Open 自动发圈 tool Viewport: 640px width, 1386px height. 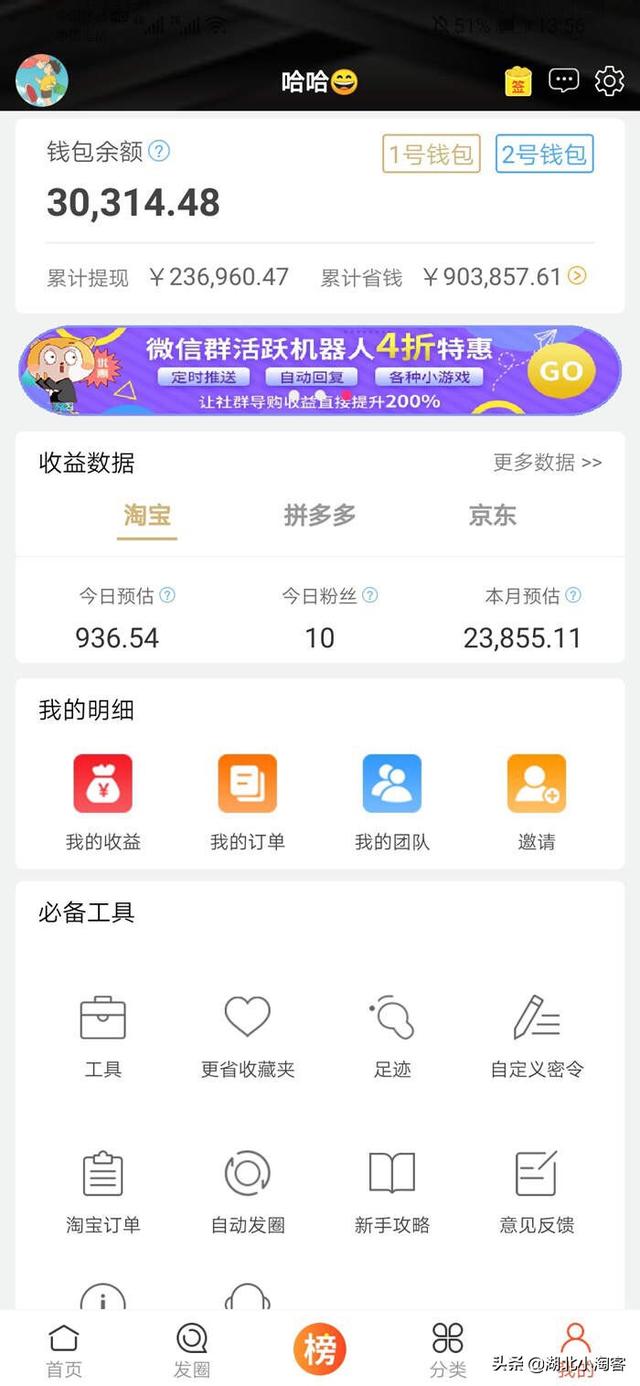[247, 1192]
